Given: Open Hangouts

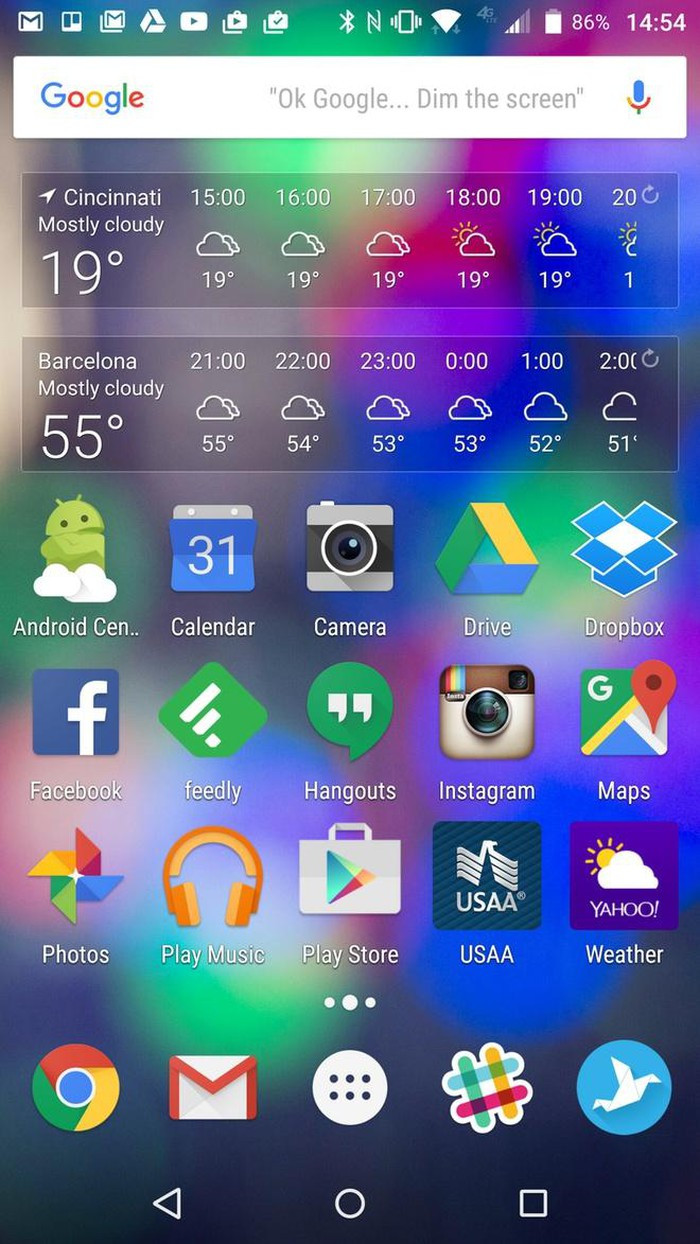Looking at the screenshot, I should tap(350, 714).
